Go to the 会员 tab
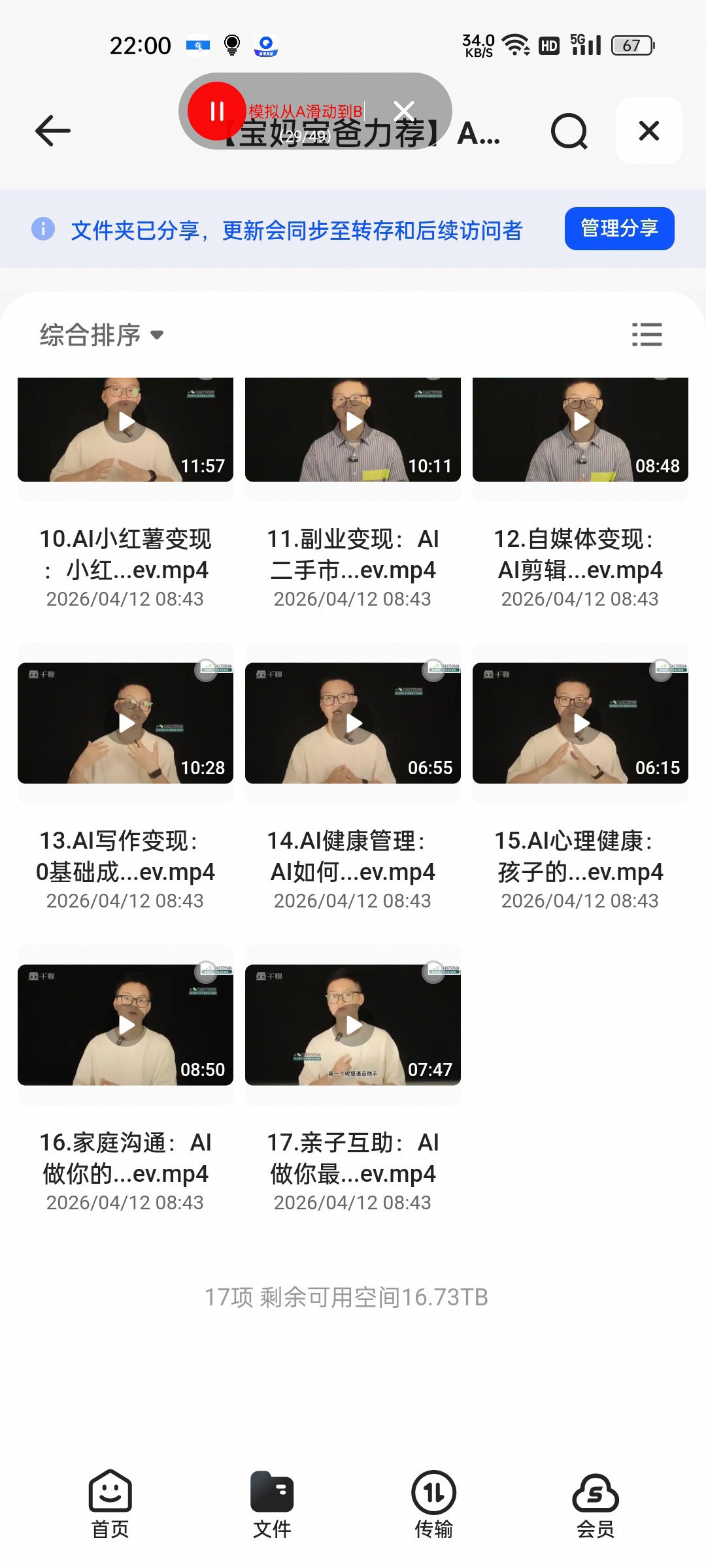The width and height of the screenshot is (706, 1568). (596, 1505)
